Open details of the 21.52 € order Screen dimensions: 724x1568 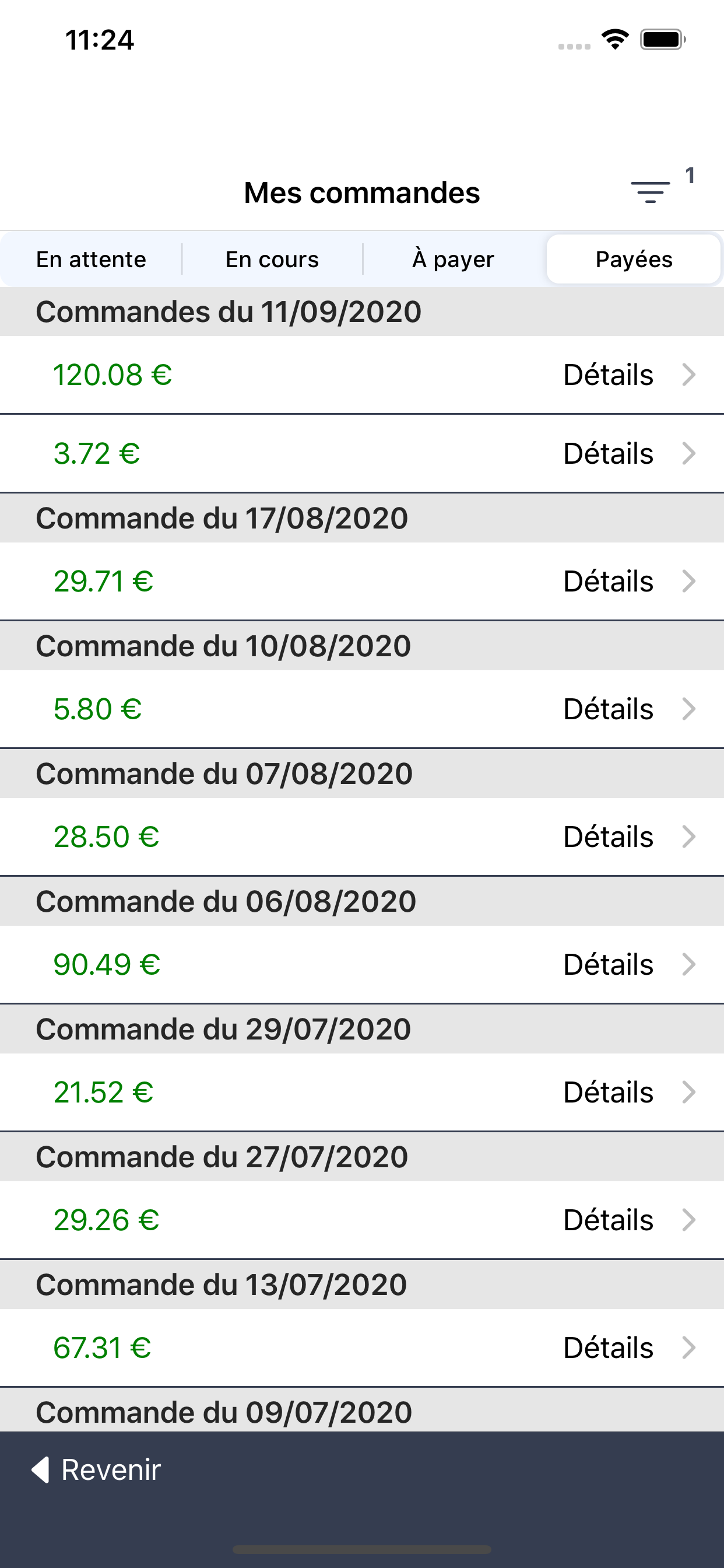click(x=362, y=1093)
